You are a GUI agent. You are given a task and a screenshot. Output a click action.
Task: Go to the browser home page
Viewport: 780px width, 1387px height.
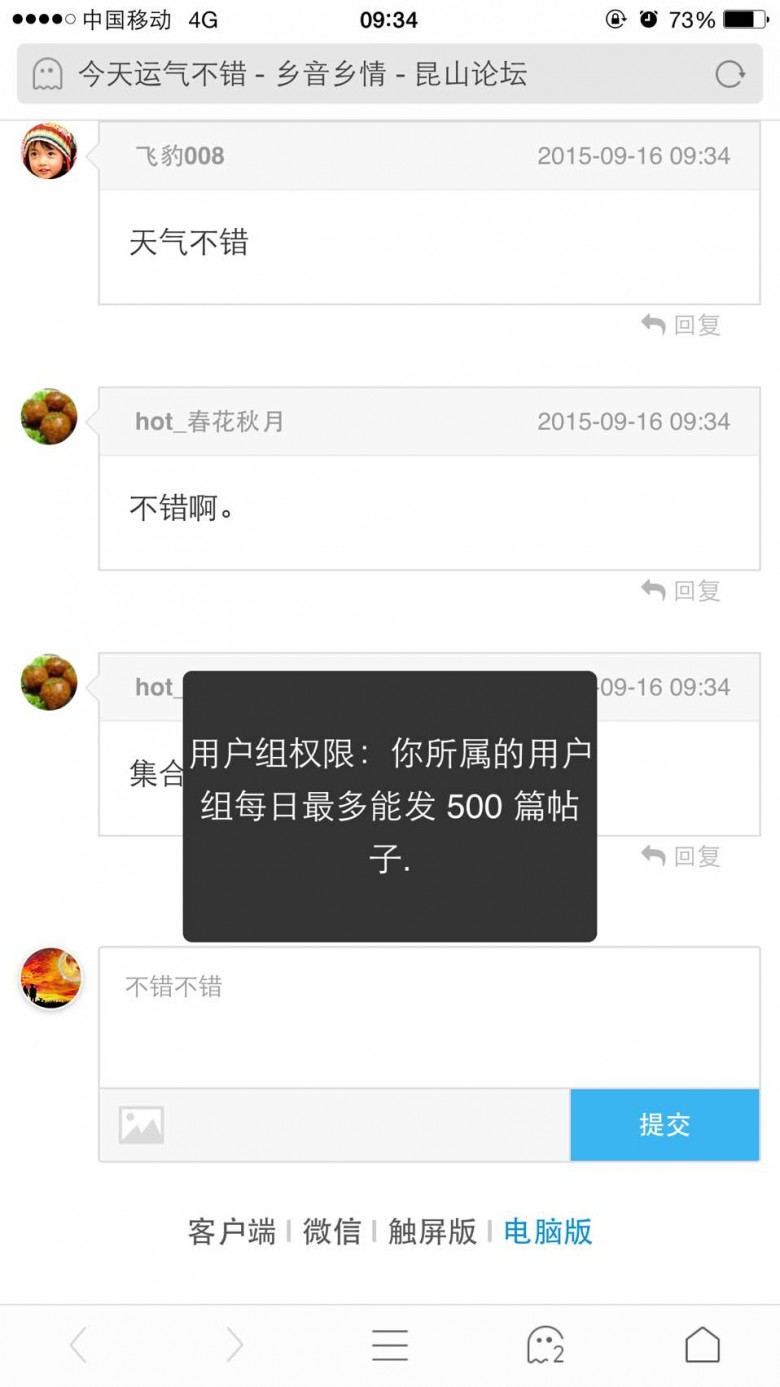tap(702, 1345)
